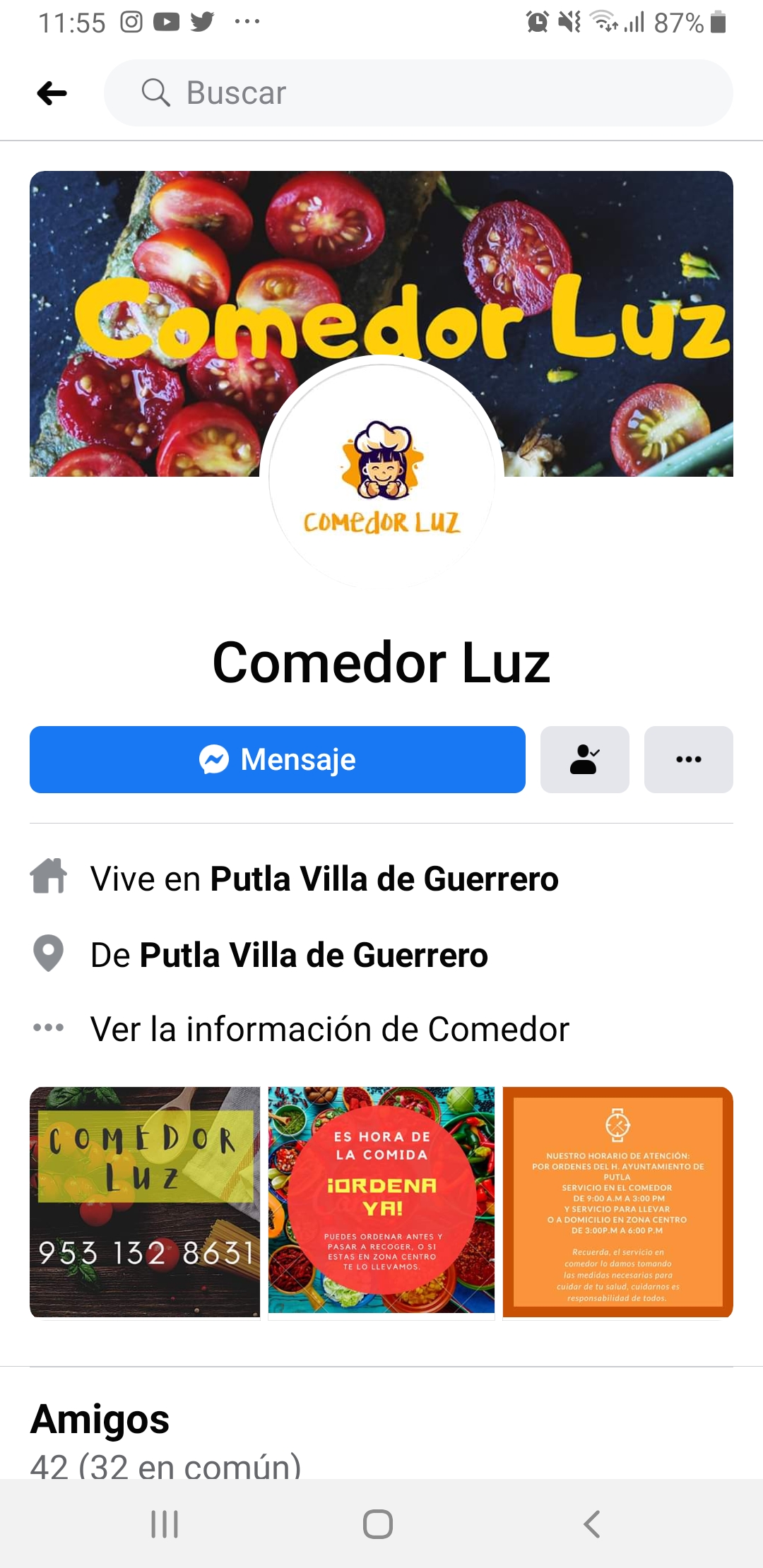This screenshot has width=763, height=1568.
Task: Tap the Twitter notification icon in status bar
Action: click(x=203, y=21)
